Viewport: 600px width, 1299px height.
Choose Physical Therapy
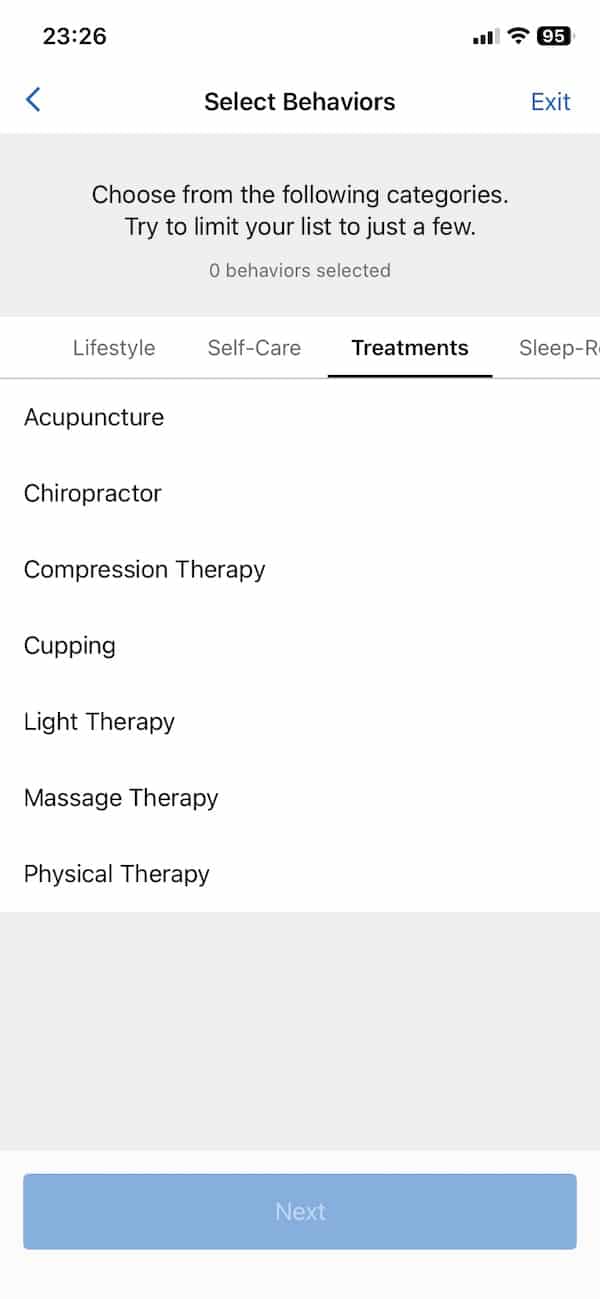coord(300,873)
